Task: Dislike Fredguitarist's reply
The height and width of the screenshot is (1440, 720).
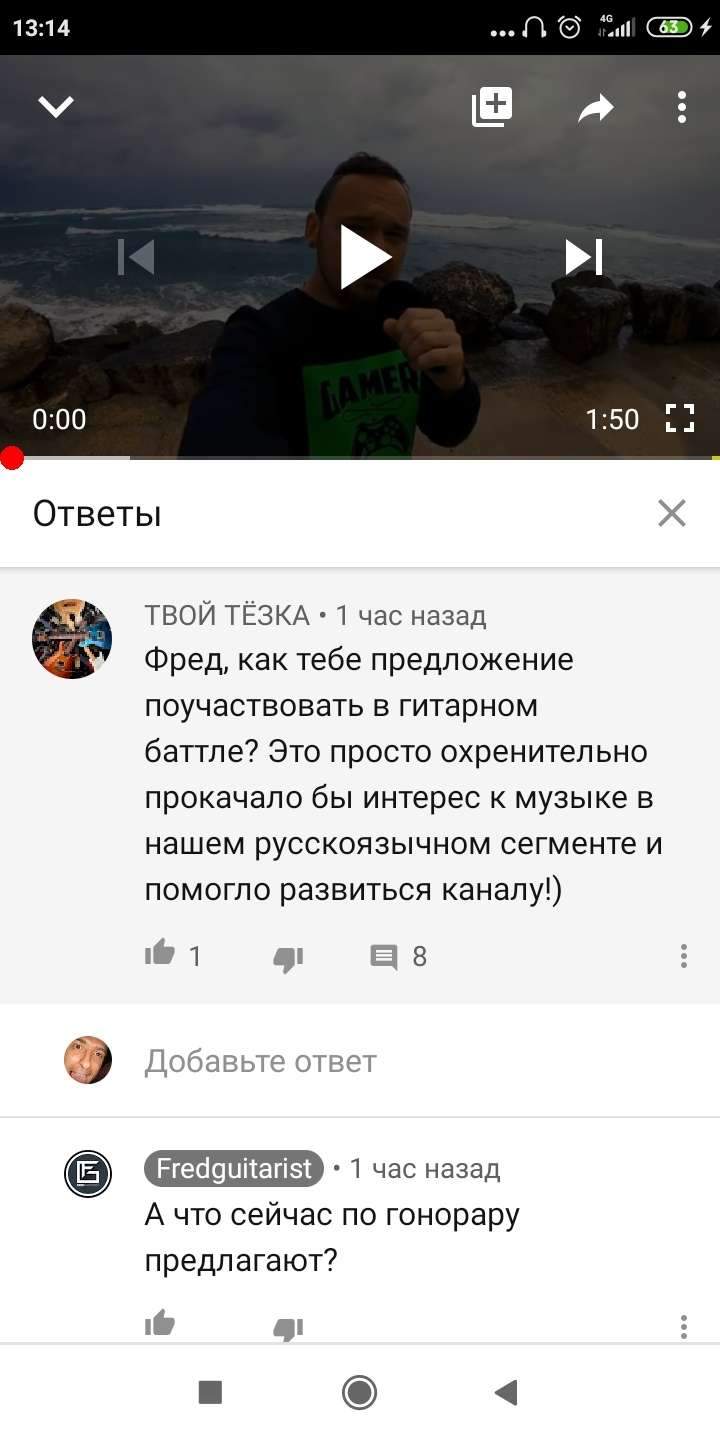Action: 288,1328
